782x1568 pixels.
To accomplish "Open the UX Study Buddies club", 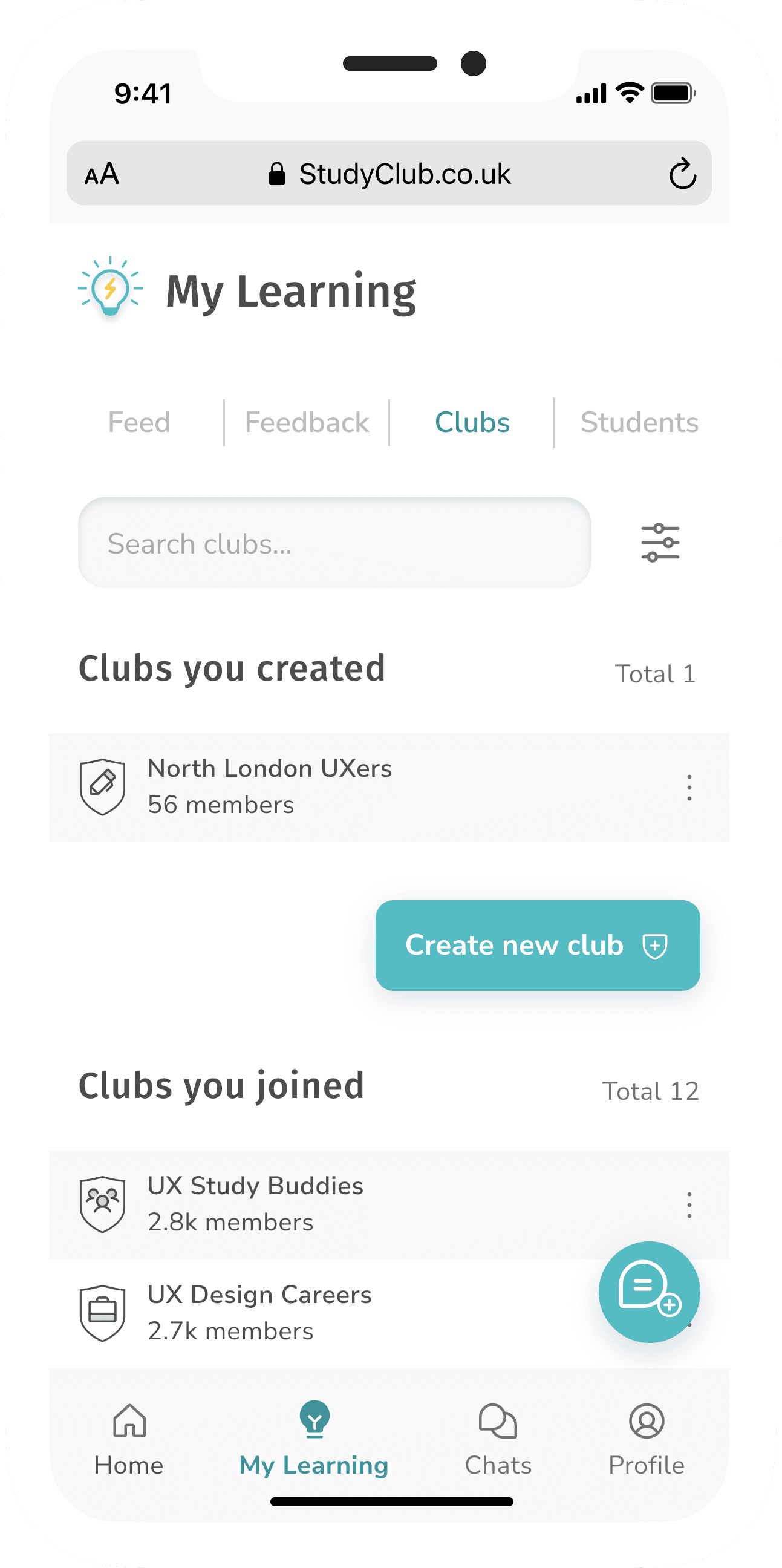I will pos(389,1204).
